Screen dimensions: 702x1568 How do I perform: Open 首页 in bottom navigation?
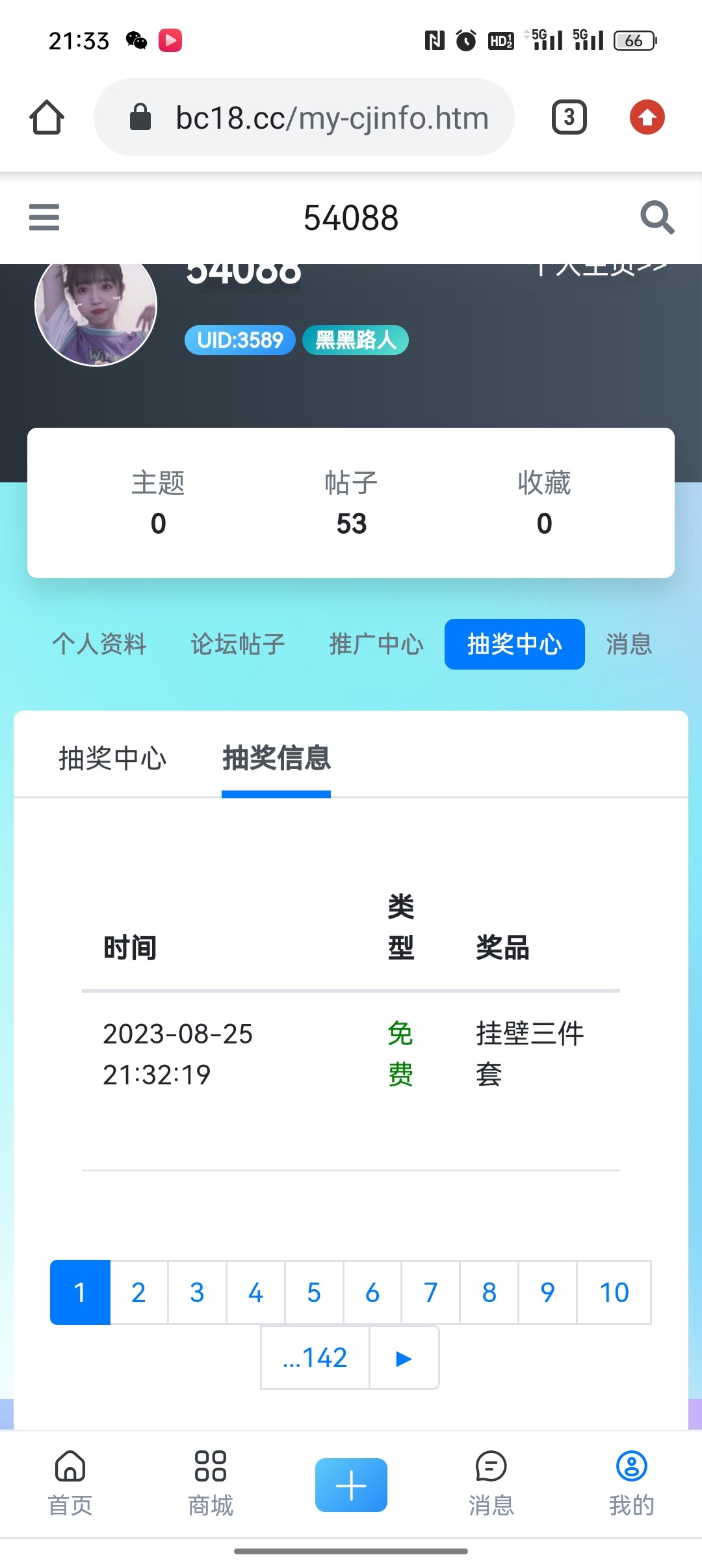70,1482
